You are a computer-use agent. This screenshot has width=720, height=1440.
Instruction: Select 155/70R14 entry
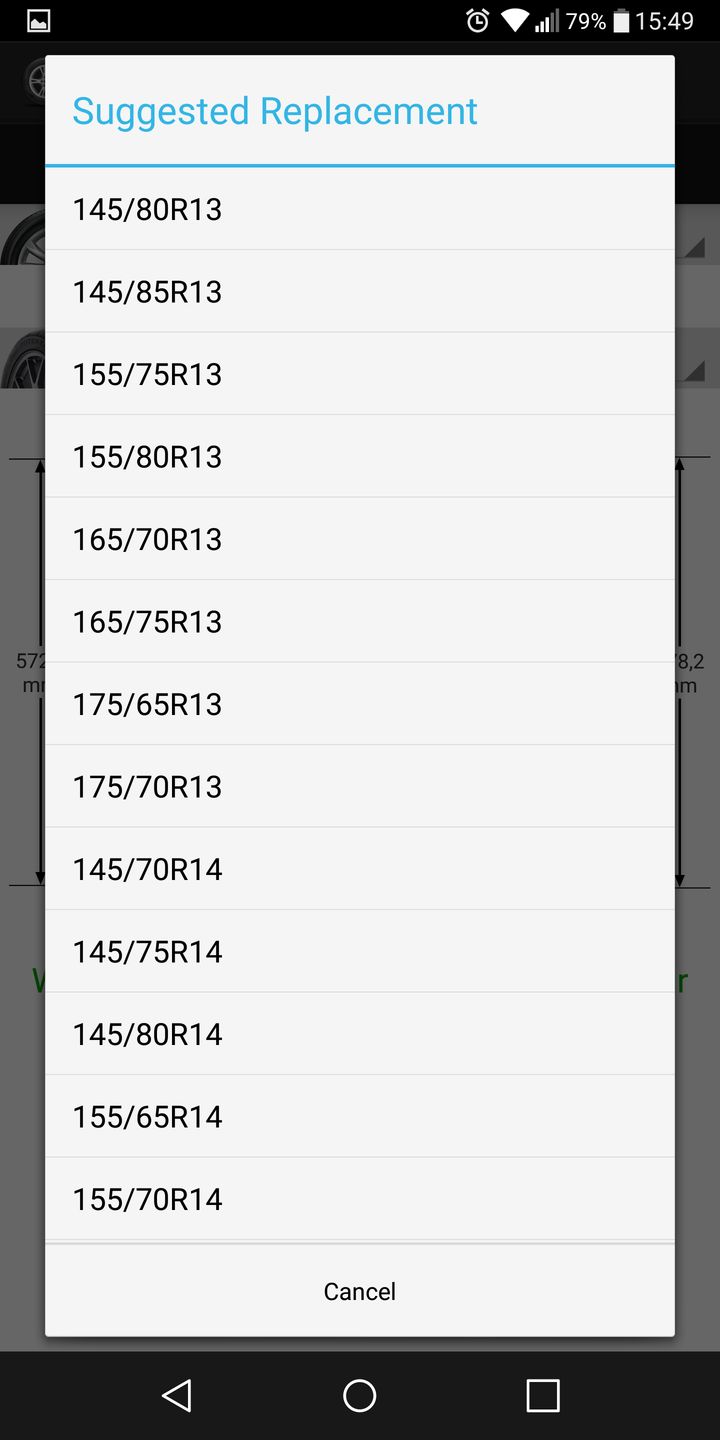click(x=360, y=1199)
